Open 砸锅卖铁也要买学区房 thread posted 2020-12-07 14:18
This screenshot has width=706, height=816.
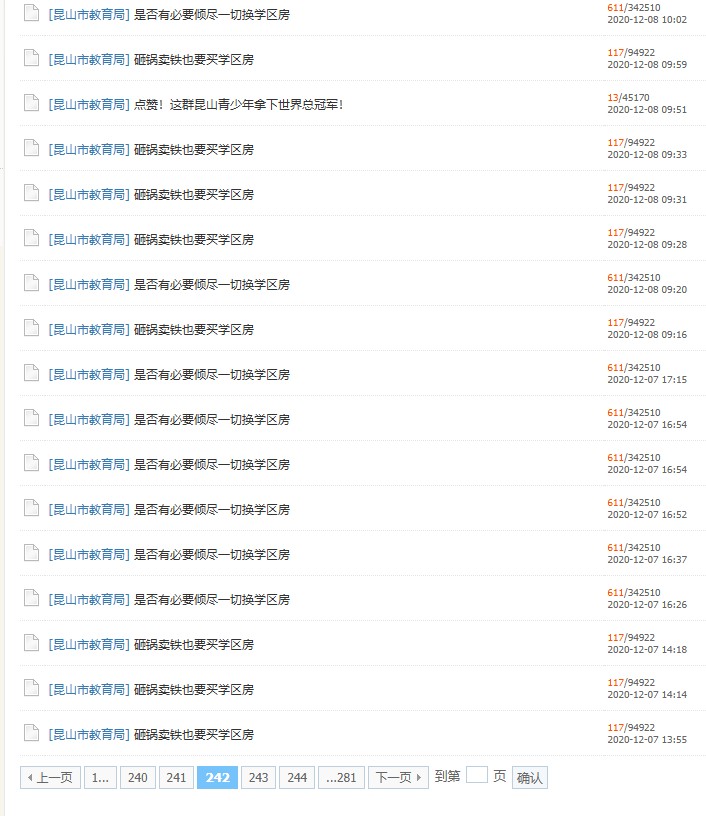coord(194,644)
